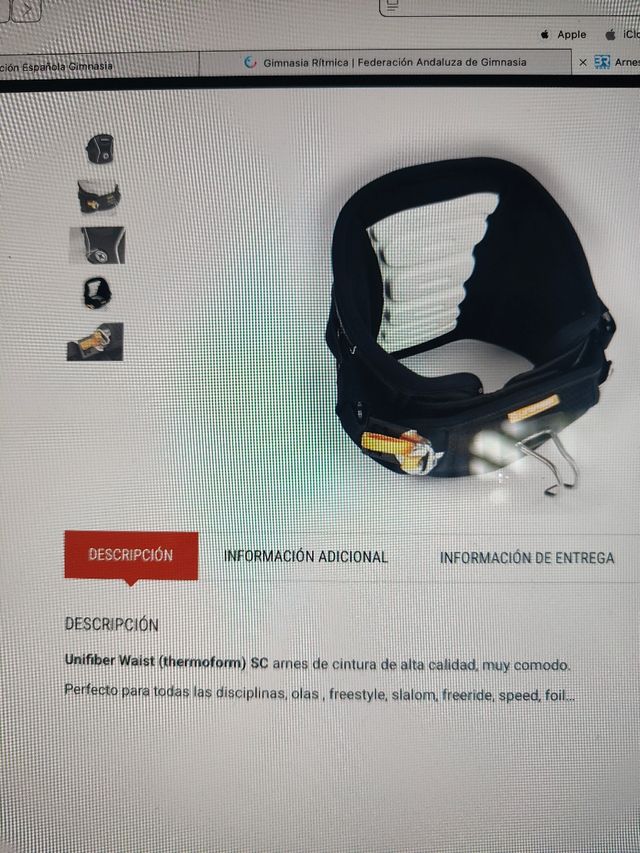View the first harness thumbnail image
Screen dimensions: 640x853
(x=100, y=149)
